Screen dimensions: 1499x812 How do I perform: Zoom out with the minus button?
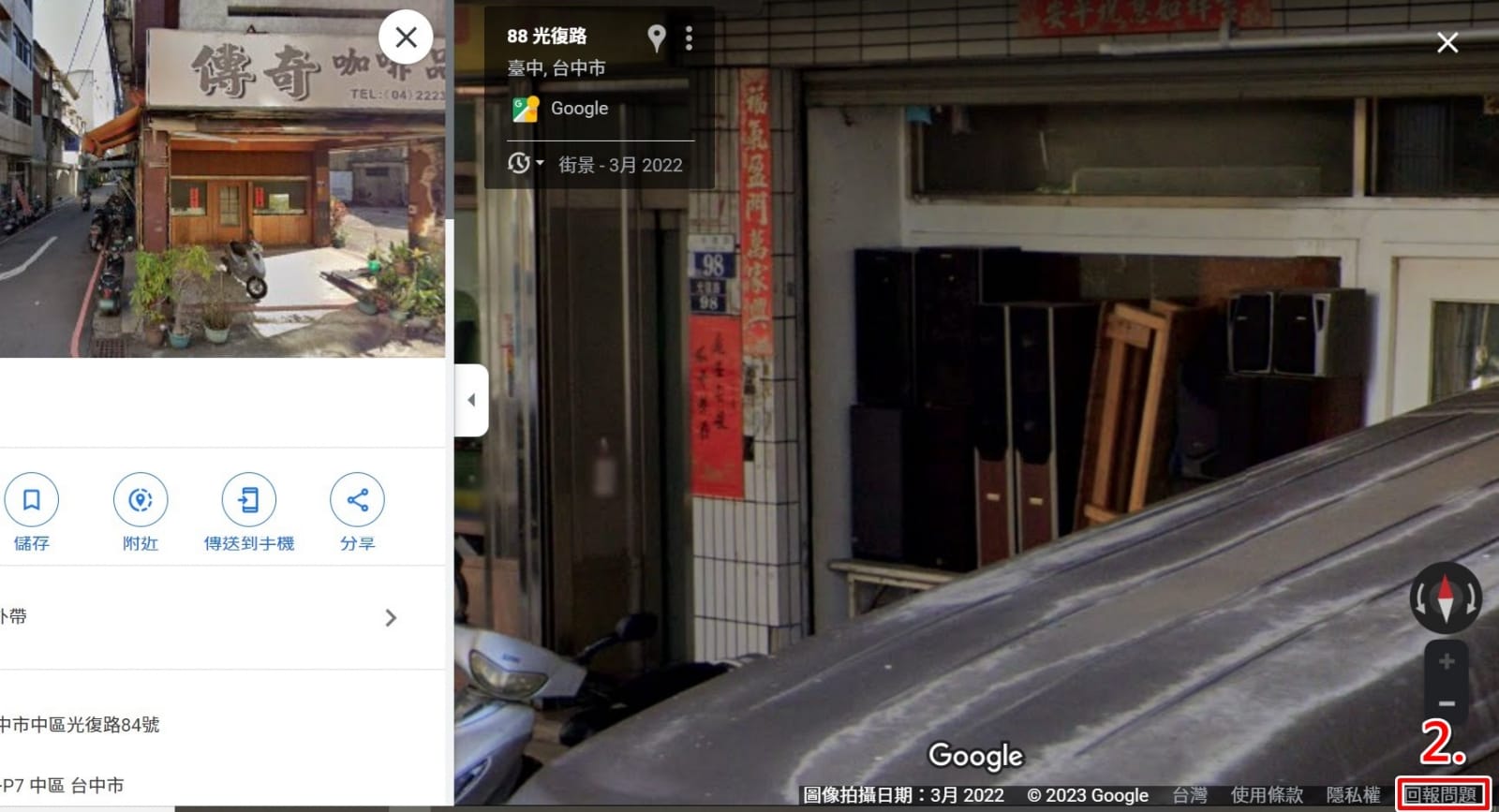[1447, 702]
